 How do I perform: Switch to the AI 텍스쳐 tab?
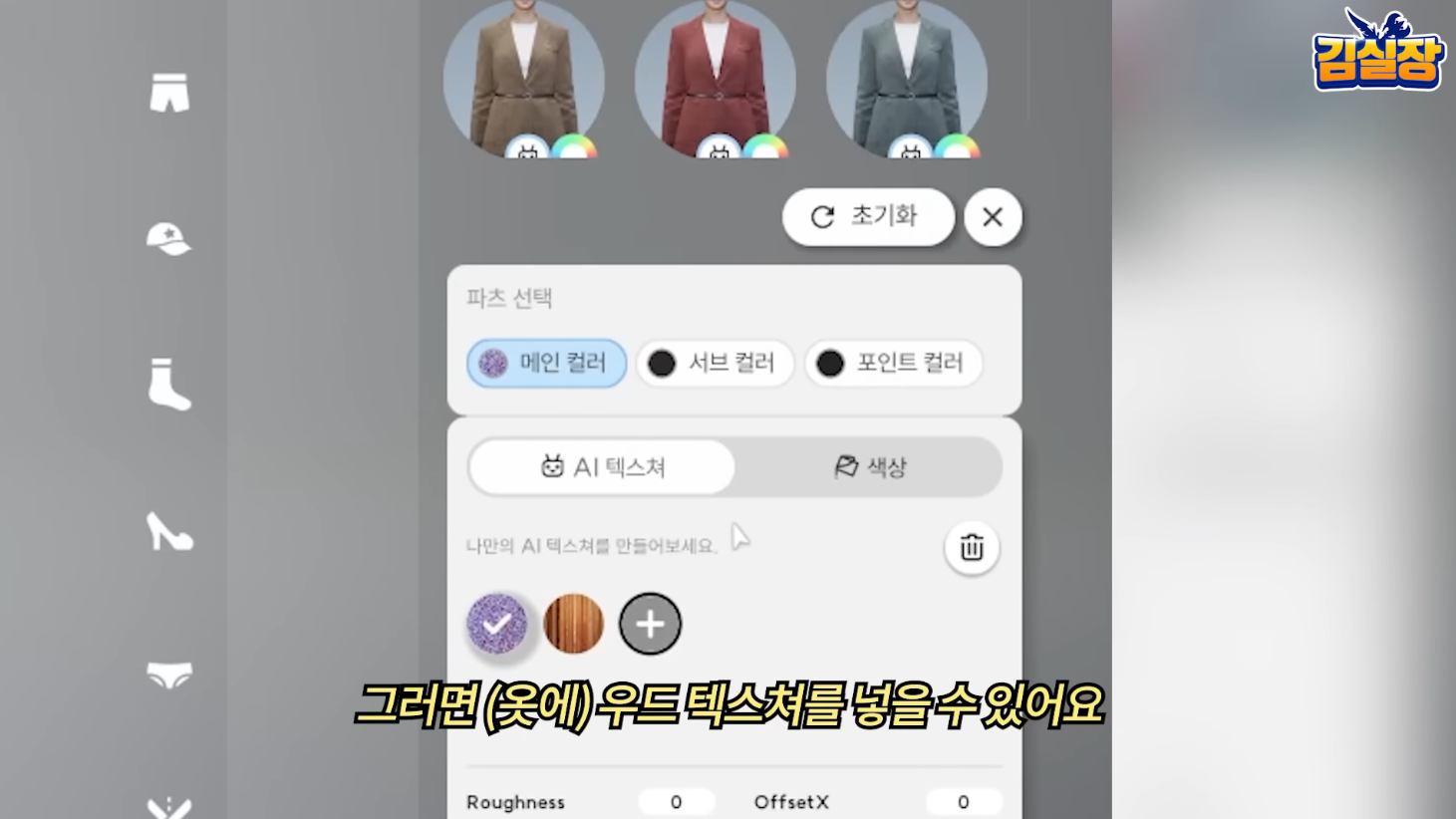pos(603,467)
